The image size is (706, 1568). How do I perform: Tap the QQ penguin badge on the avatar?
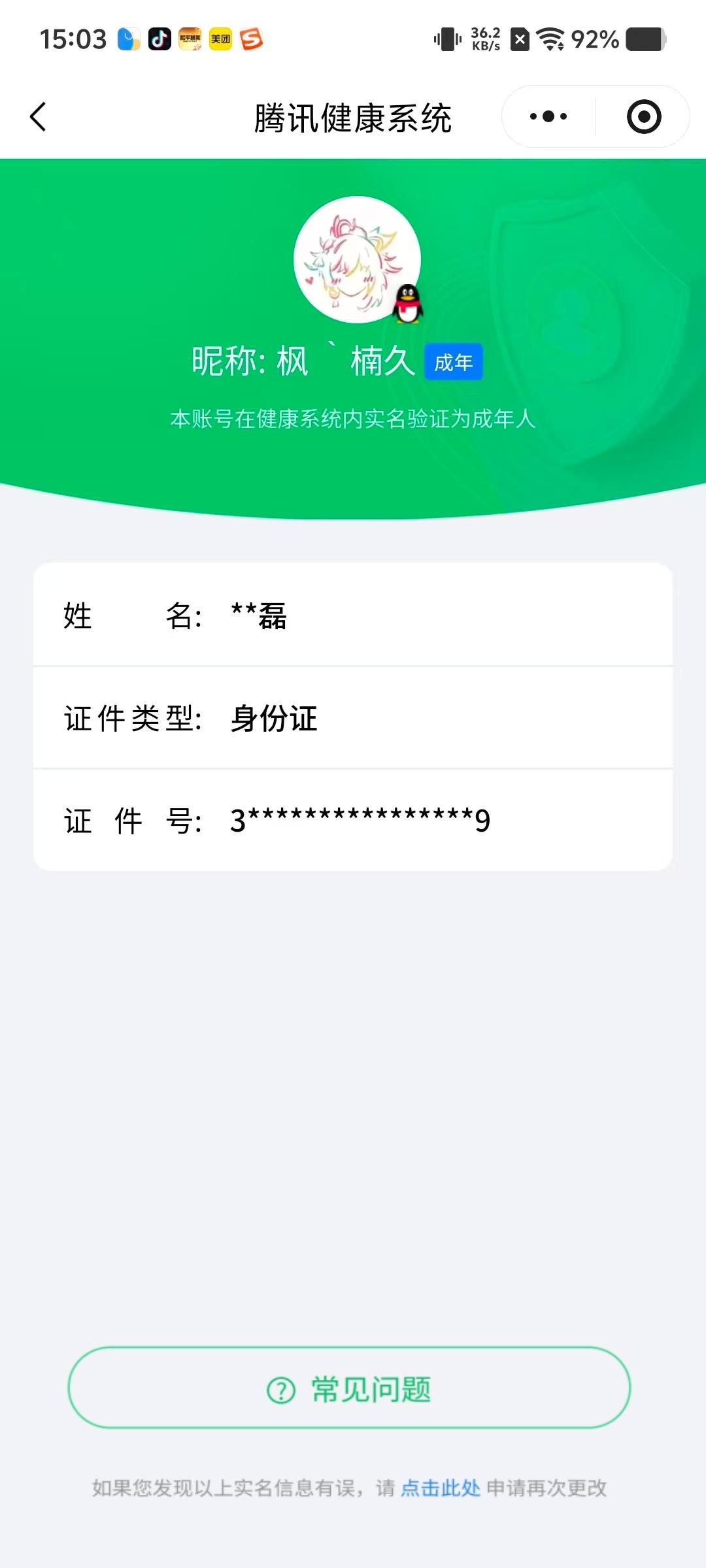(407, 302)
